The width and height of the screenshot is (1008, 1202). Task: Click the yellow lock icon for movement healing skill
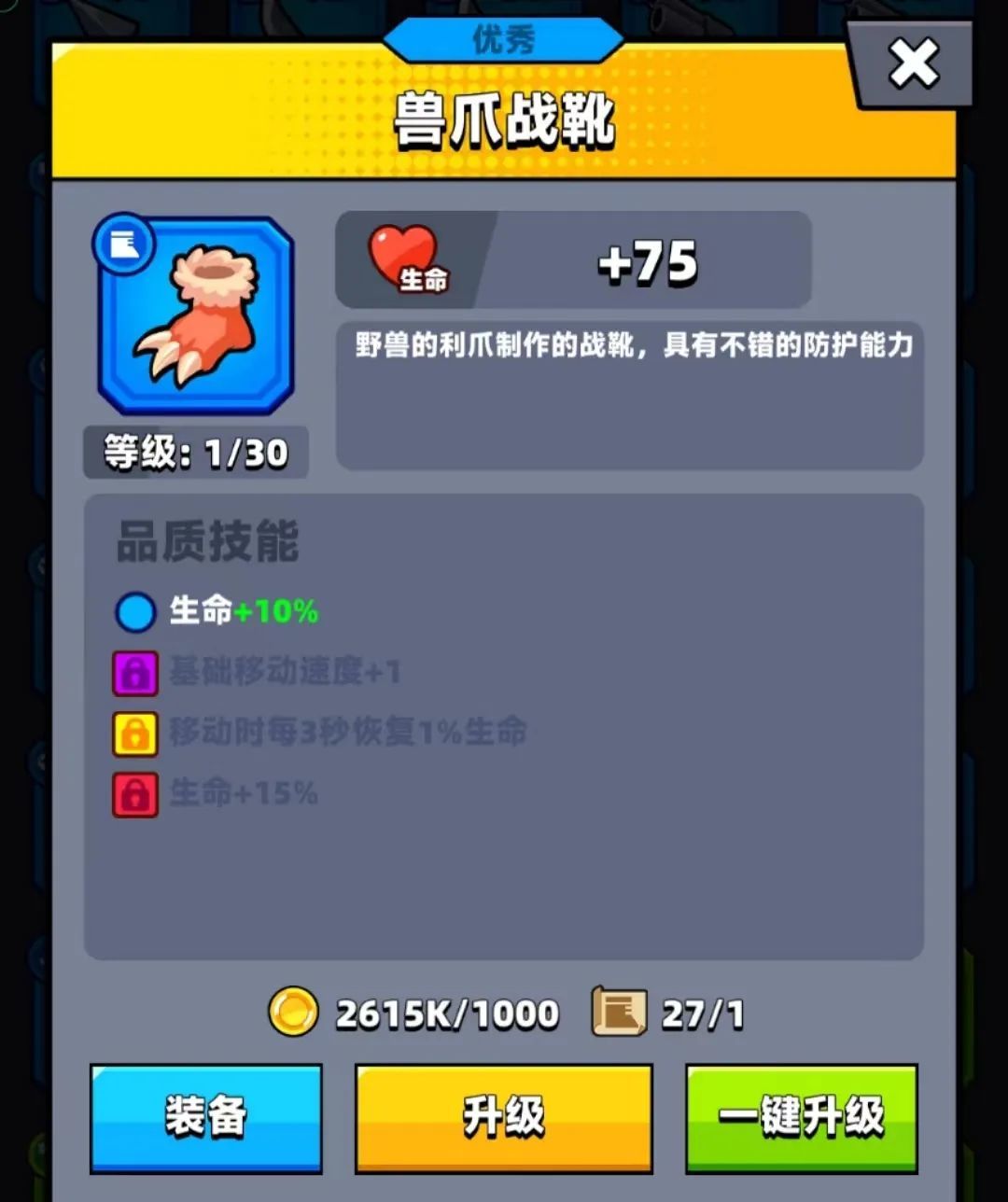(136, 734)
